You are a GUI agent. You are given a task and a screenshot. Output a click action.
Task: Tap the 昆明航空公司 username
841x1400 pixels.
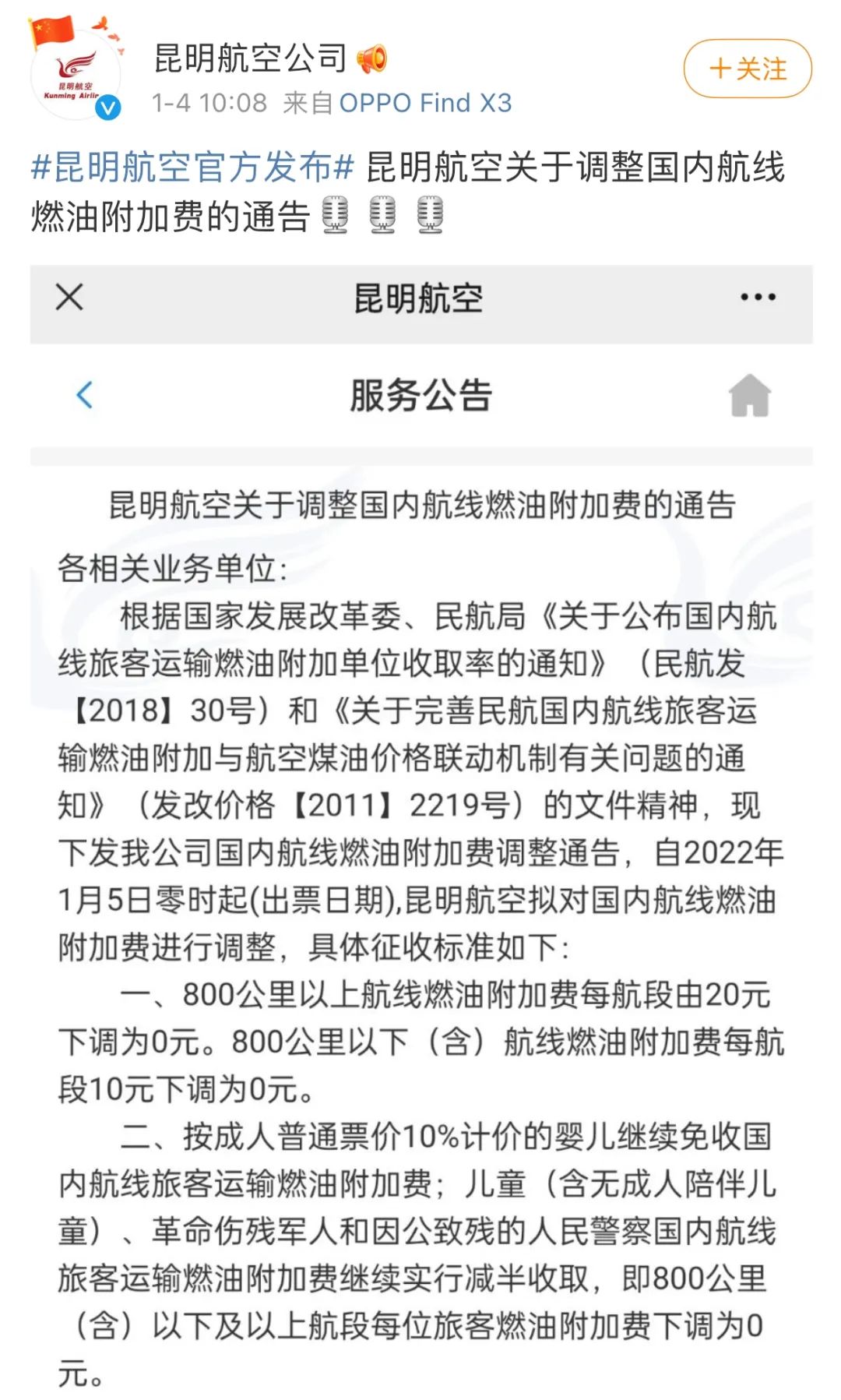(x=250, y=58)
